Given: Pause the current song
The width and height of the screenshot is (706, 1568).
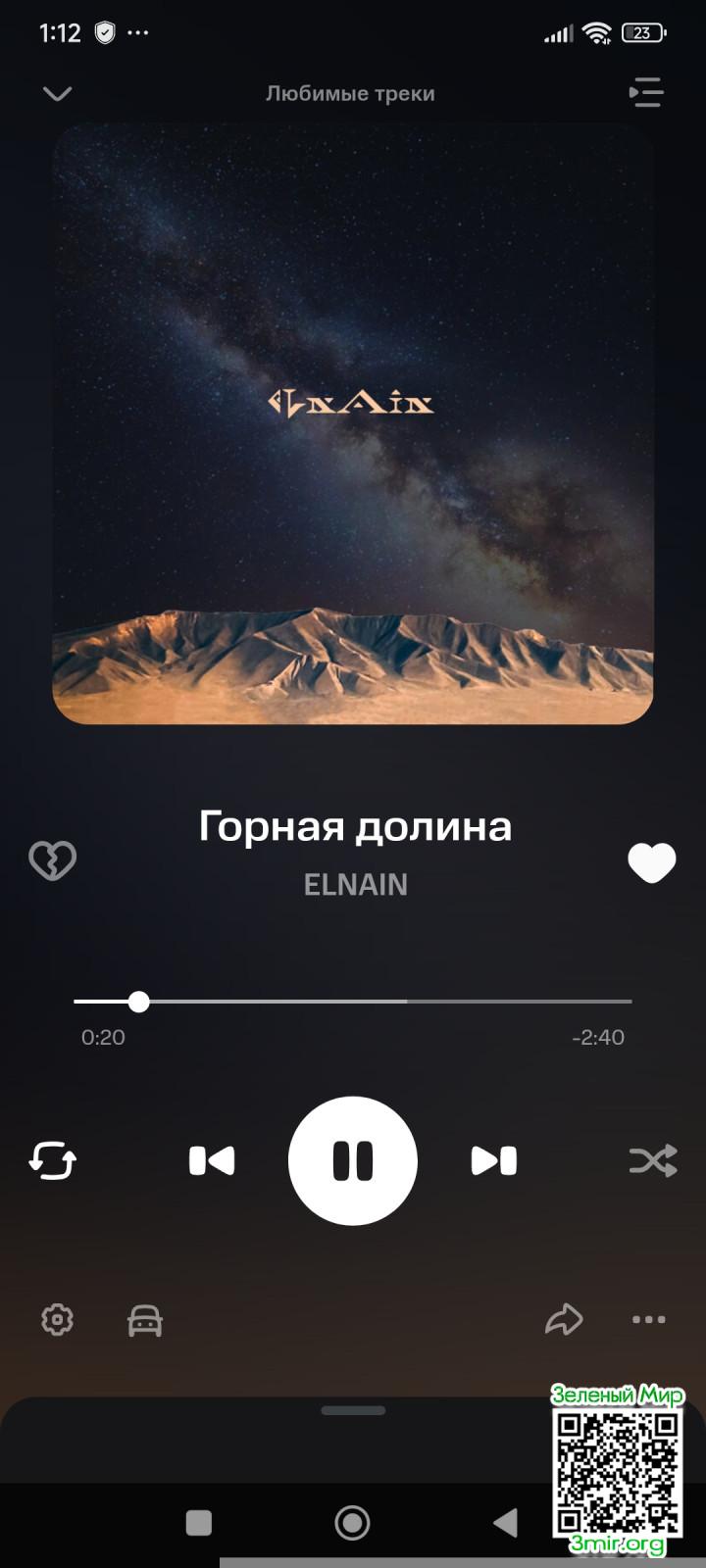Looking at the screenshot, I should point(353,1161).
